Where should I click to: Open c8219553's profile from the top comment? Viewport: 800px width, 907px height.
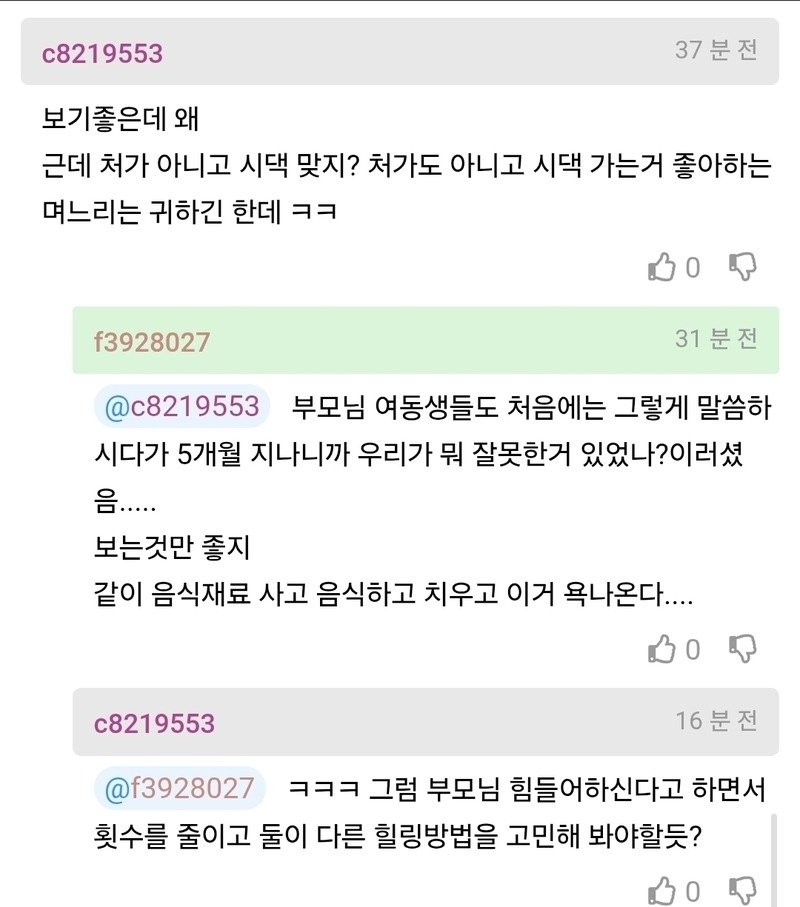coord(102,53)
